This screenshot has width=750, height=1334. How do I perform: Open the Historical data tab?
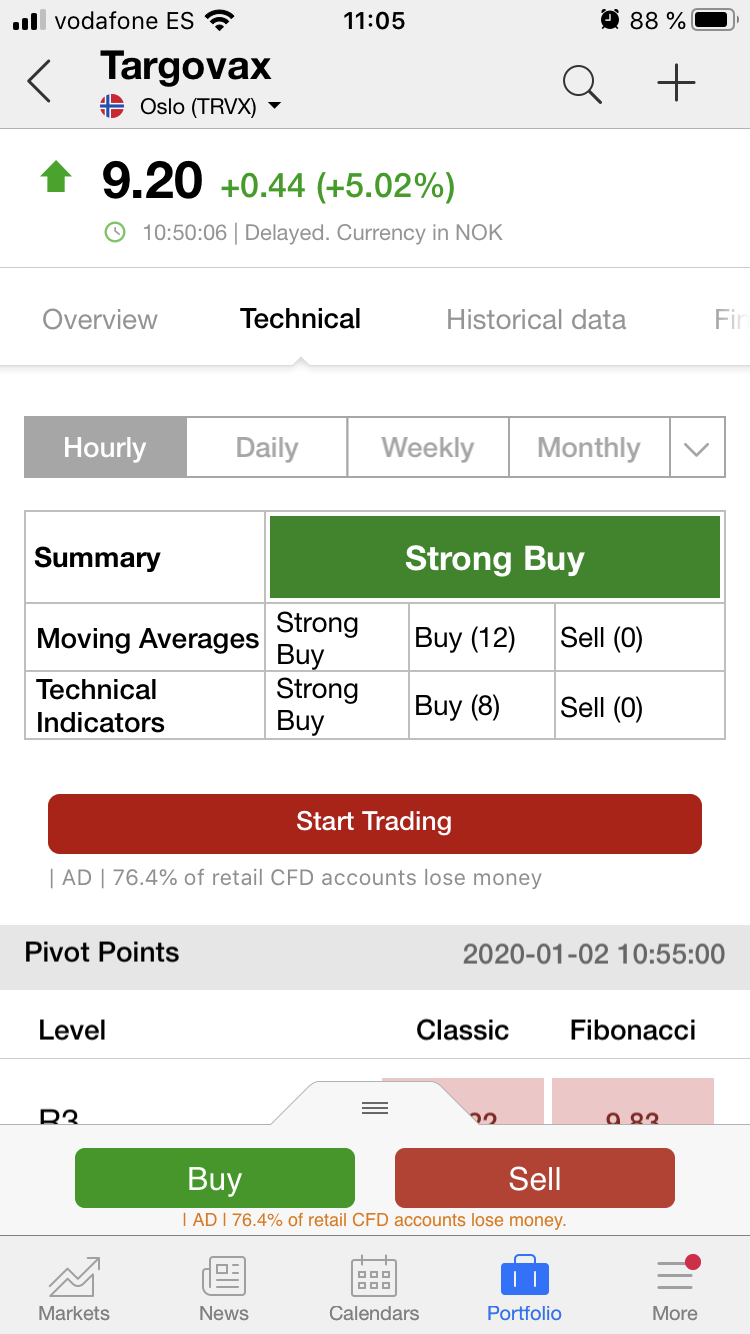tap(536, 320)
